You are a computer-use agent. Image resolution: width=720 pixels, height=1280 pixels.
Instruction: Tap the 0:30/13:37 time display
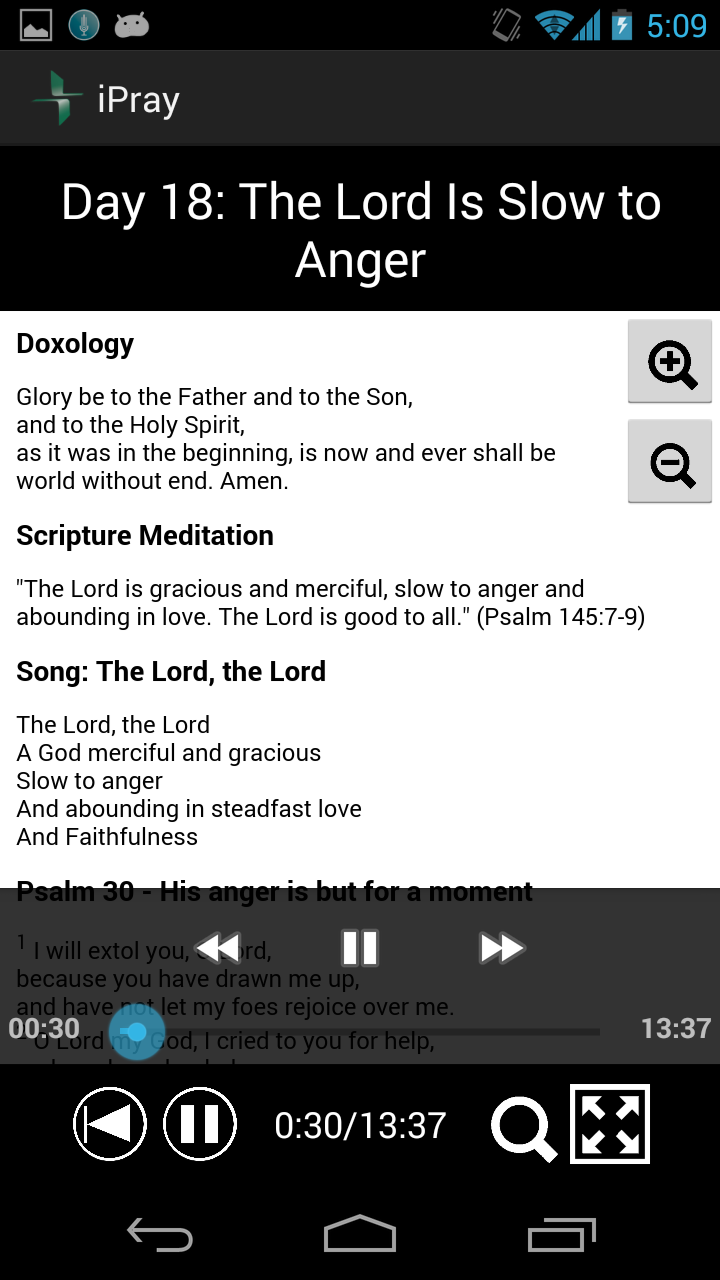point(359,1124)
